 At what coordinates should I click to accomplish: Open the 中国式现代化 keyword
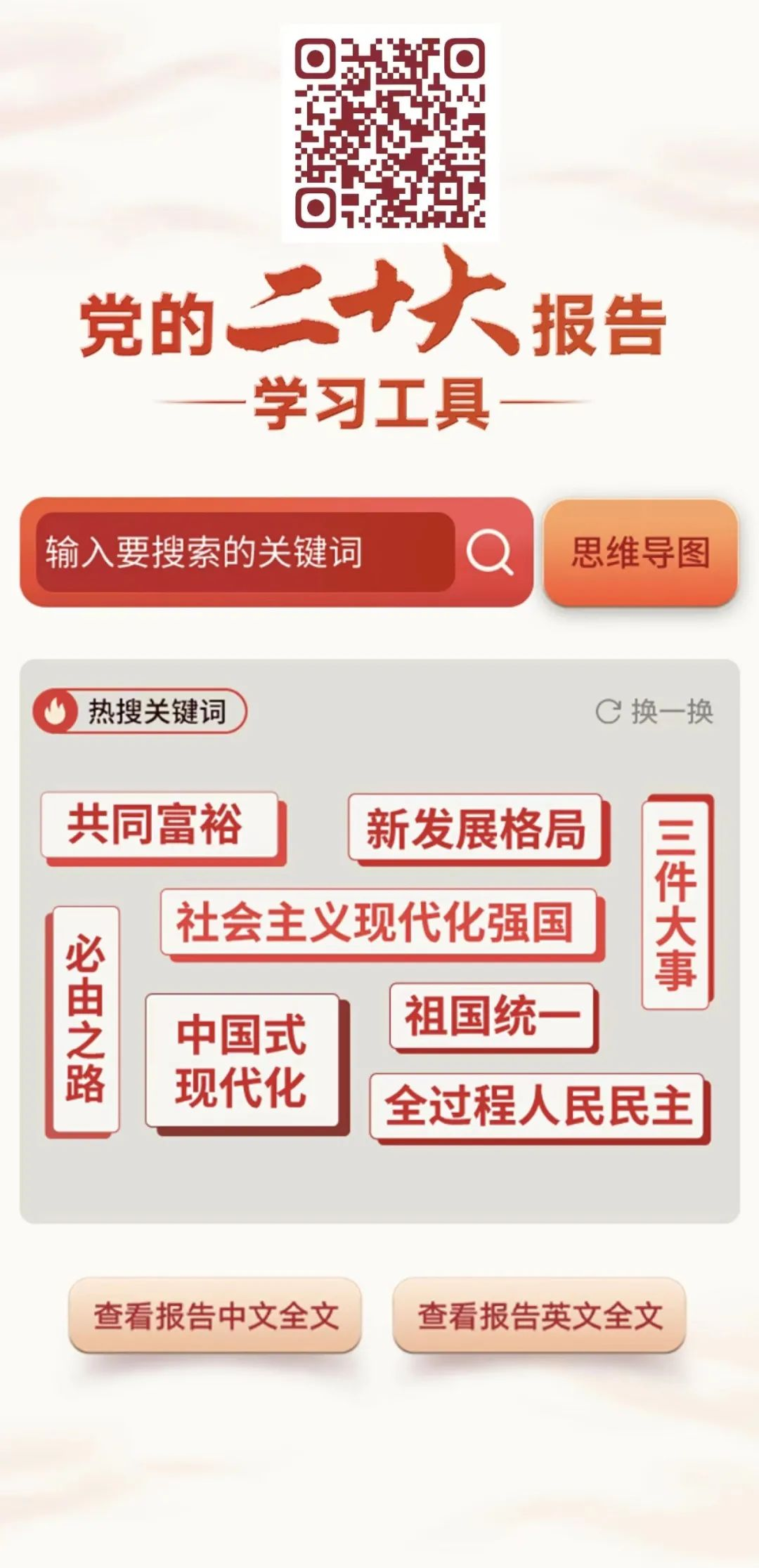click(242, 1060)
